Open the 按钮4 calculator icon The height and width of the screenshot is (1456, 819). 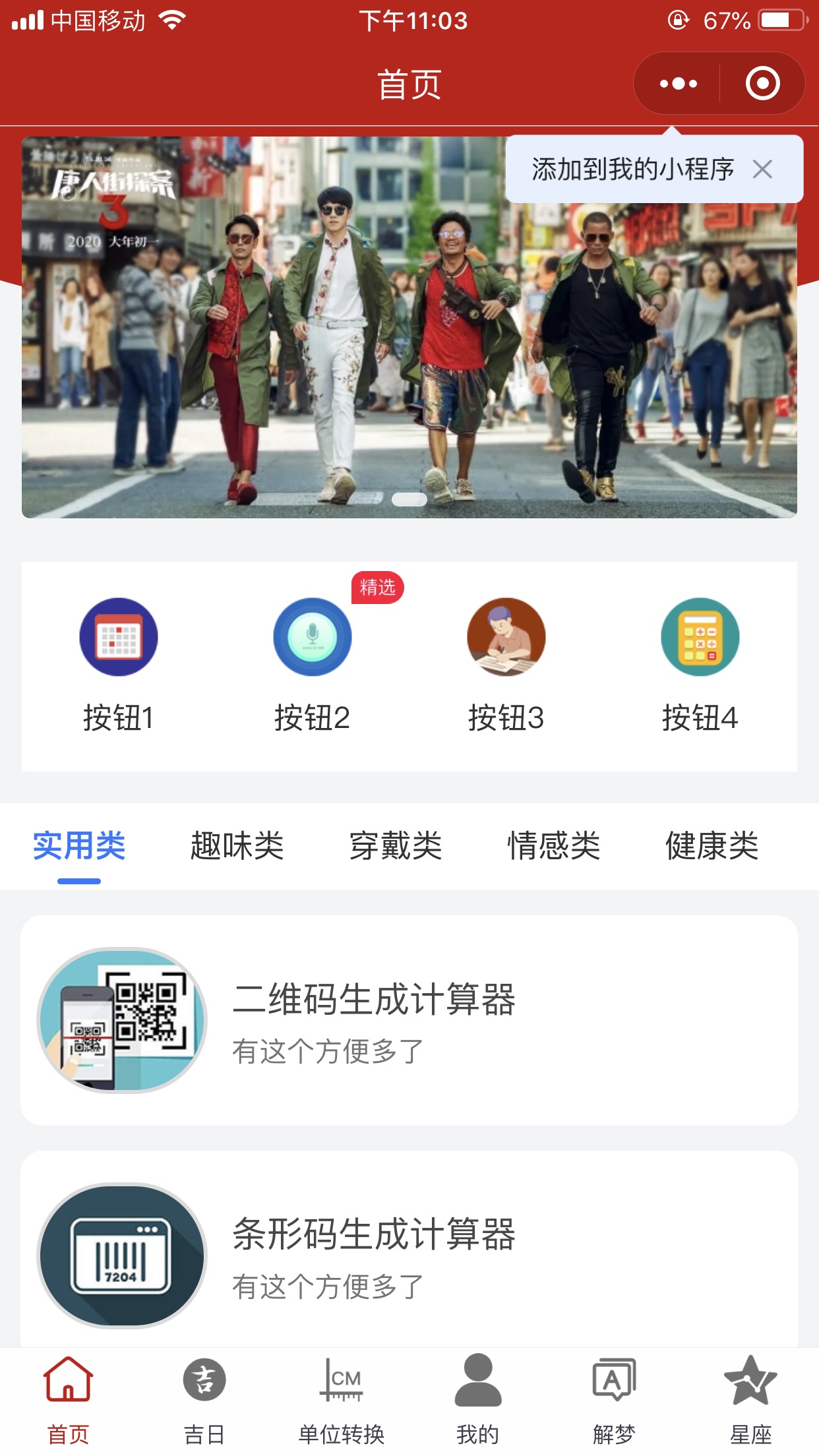tap(700, 637)
